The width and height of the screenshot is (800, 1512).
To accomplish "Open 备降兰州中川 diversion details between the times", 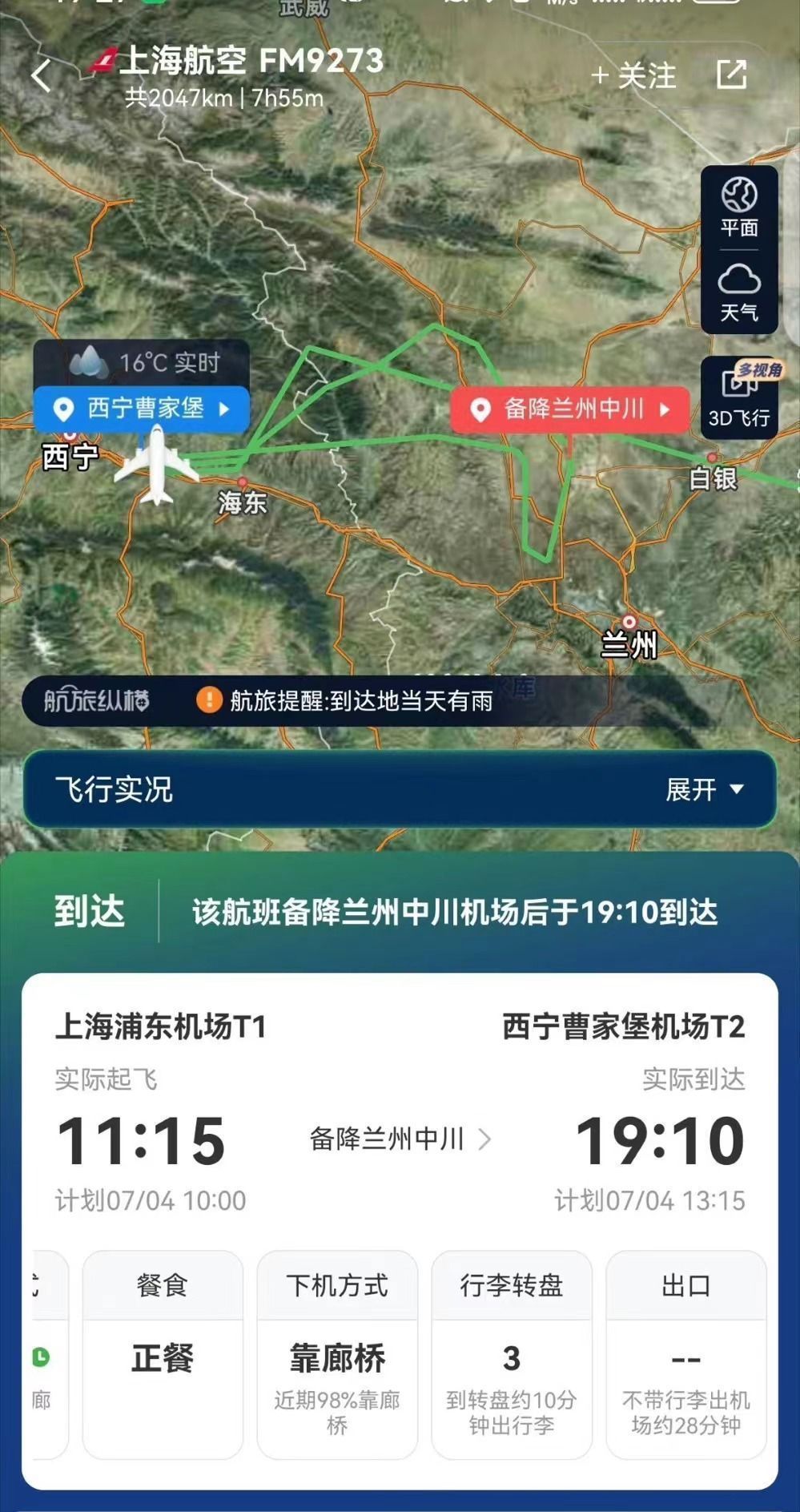I will coord(400,1139).
